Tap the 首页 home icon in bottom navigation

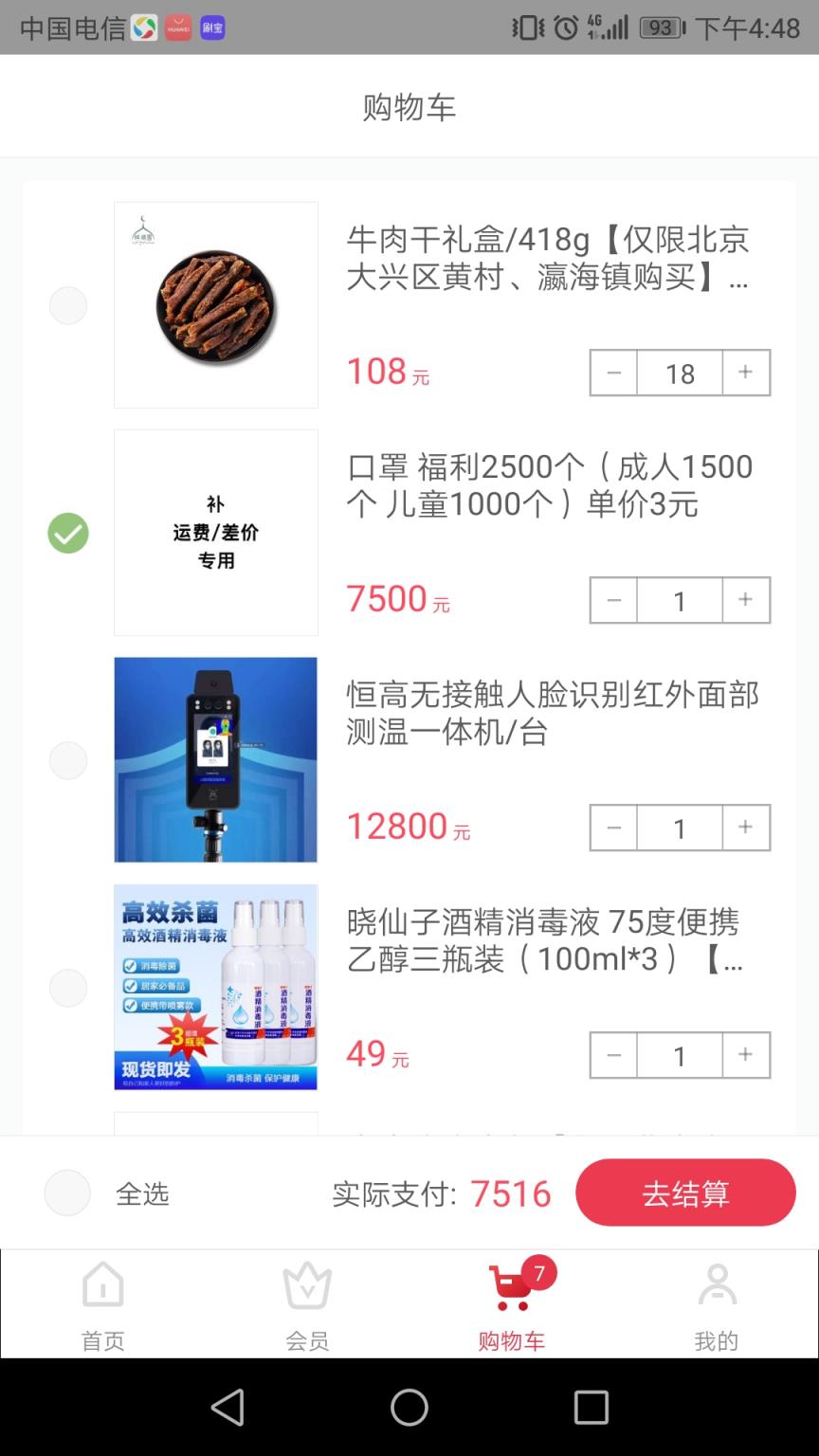[102, 1285]
